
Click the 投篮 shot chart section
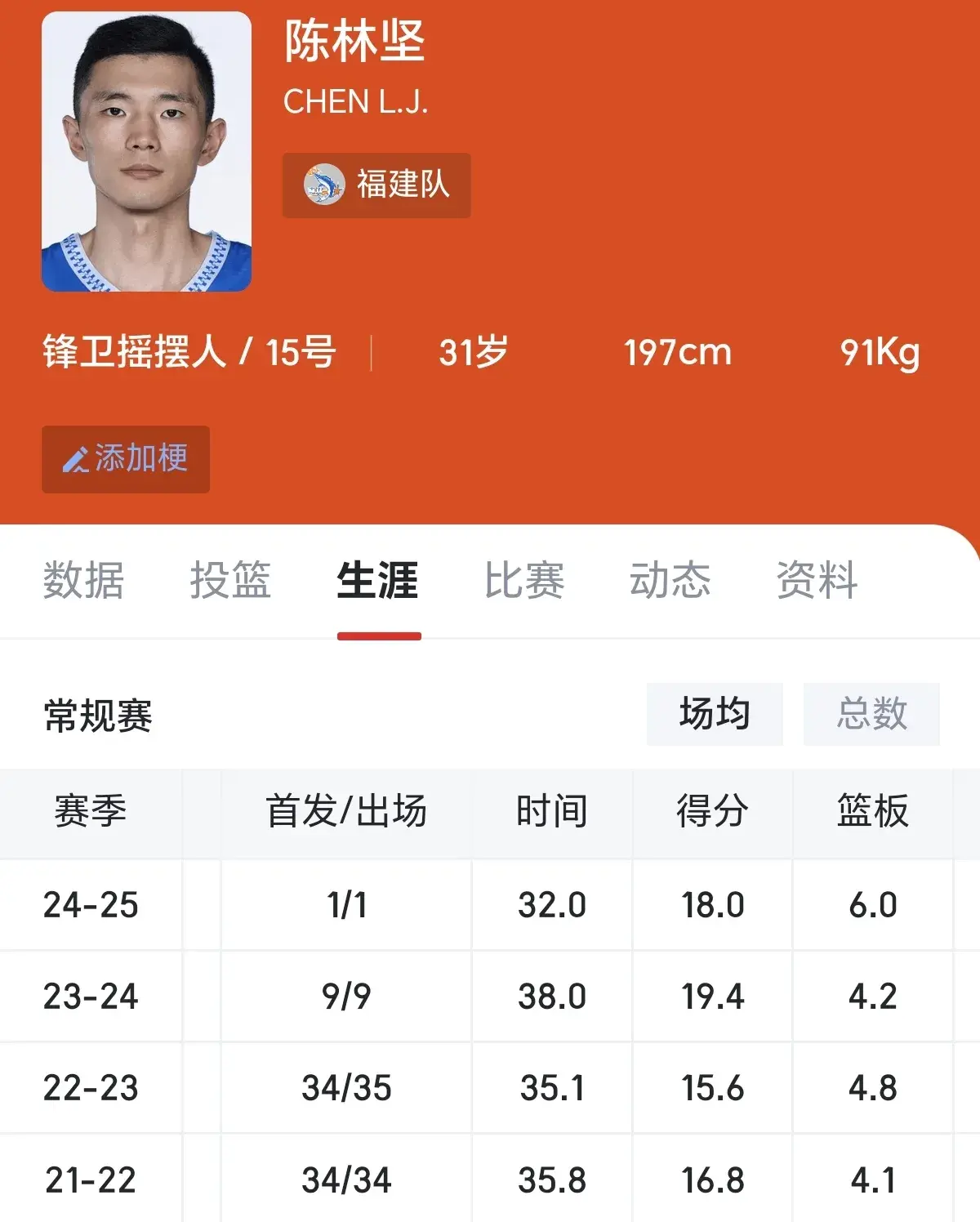[232, 580]
